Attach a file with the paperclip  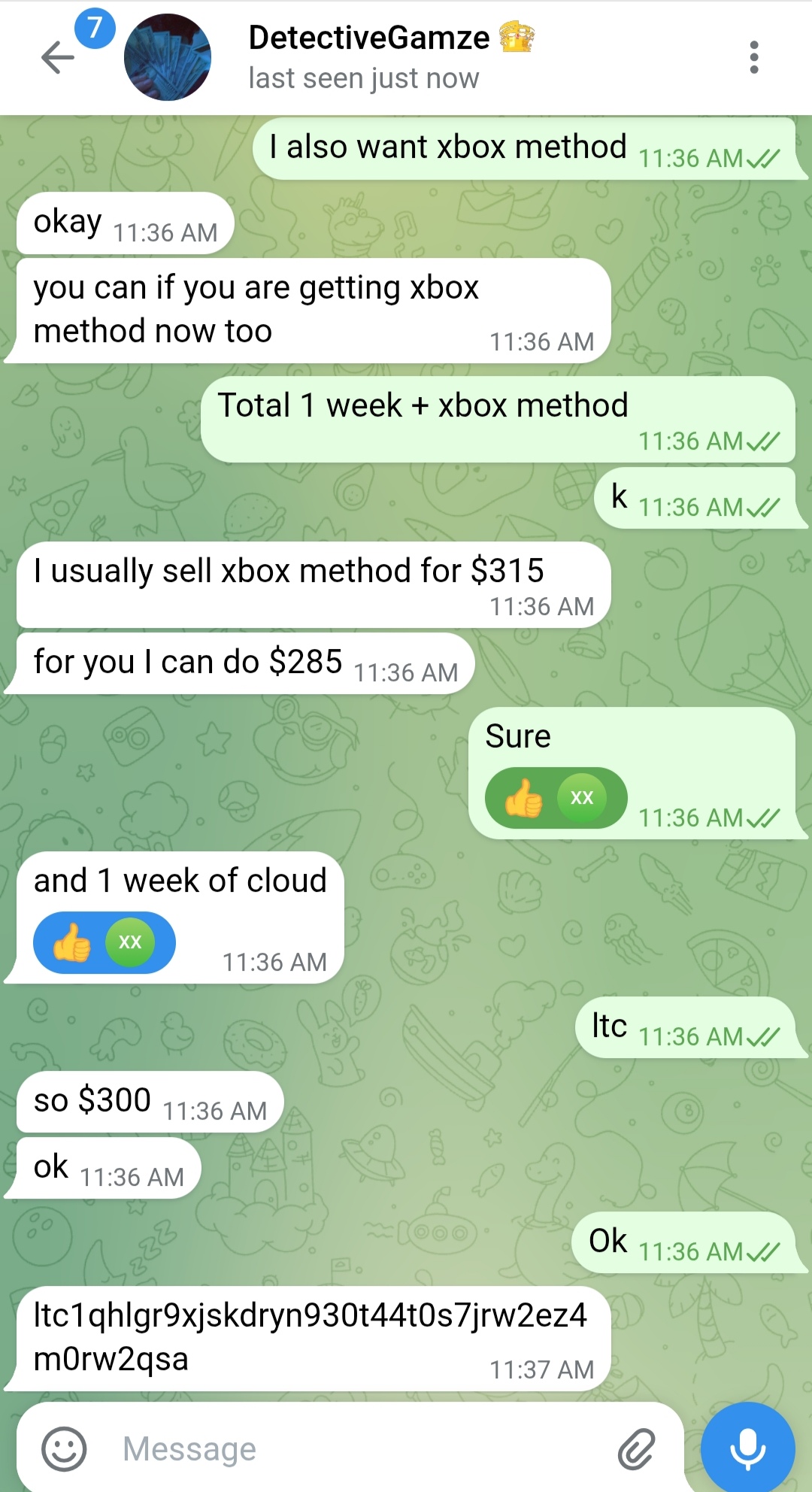[x=636, y=1448]
